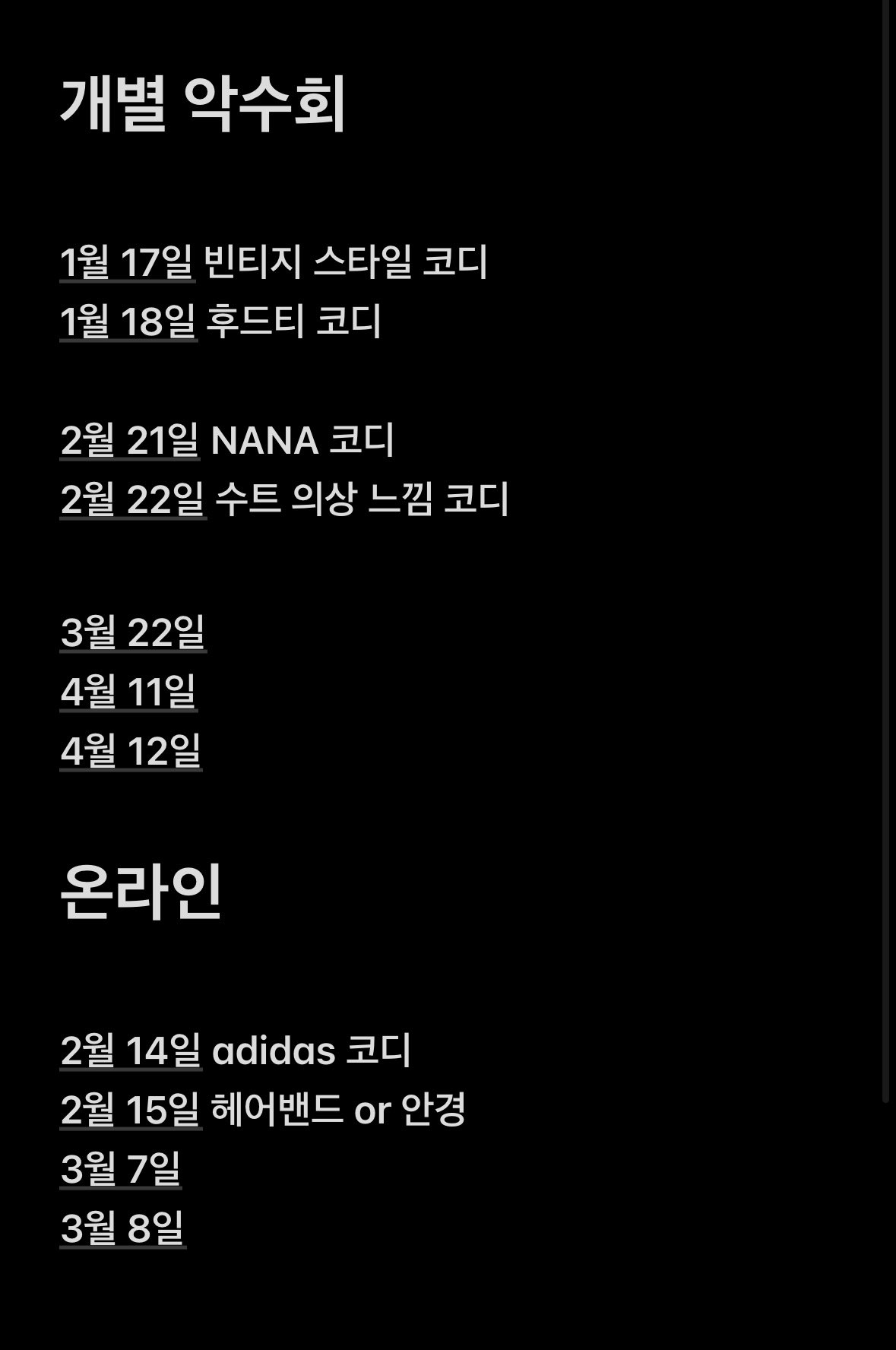Tap the underlined 2월 22일 date
Image resolution: width=896 pixels, height=1350 pixels.
tap(132, 500)
